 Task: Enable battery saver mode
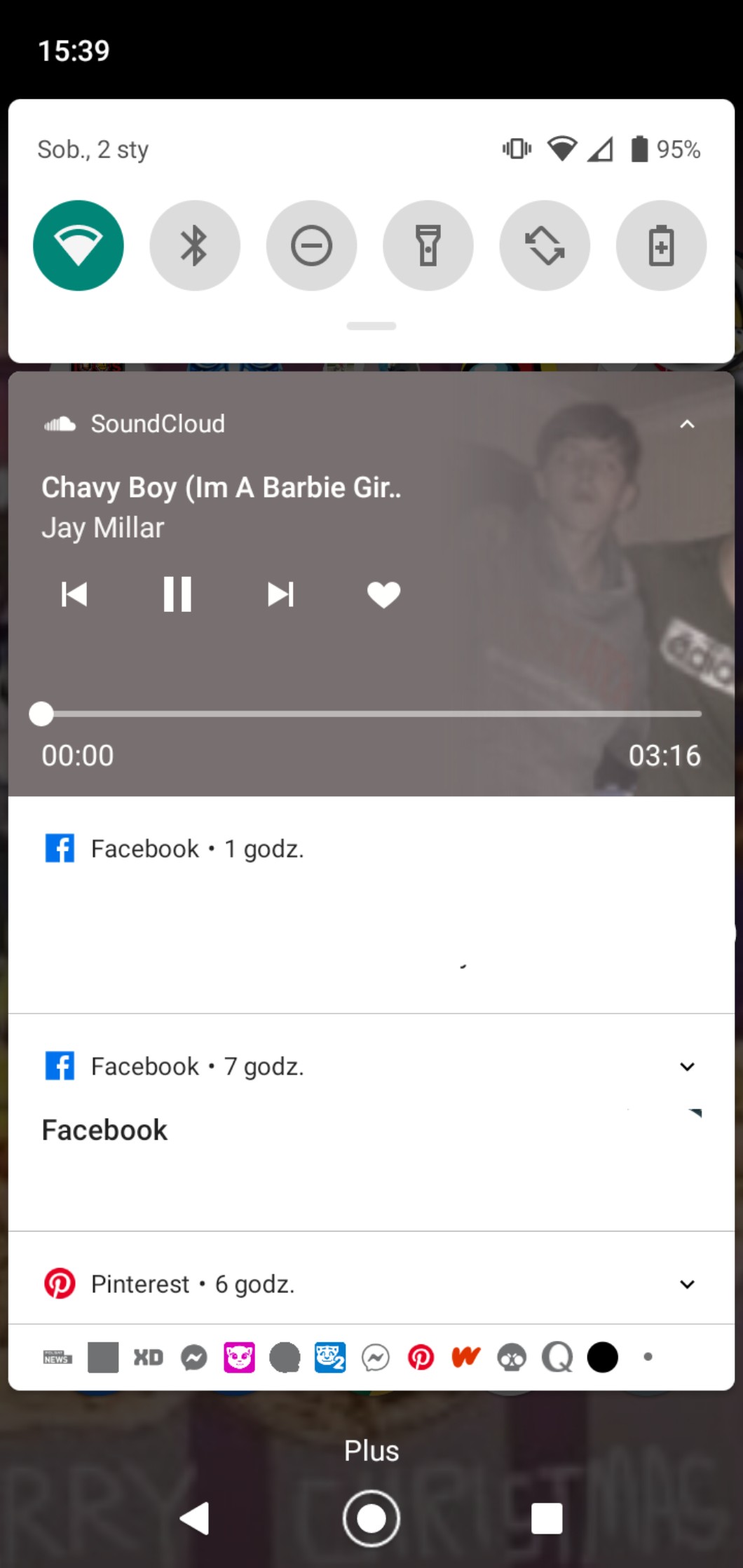pyautogui.click(x=661, y=245)
